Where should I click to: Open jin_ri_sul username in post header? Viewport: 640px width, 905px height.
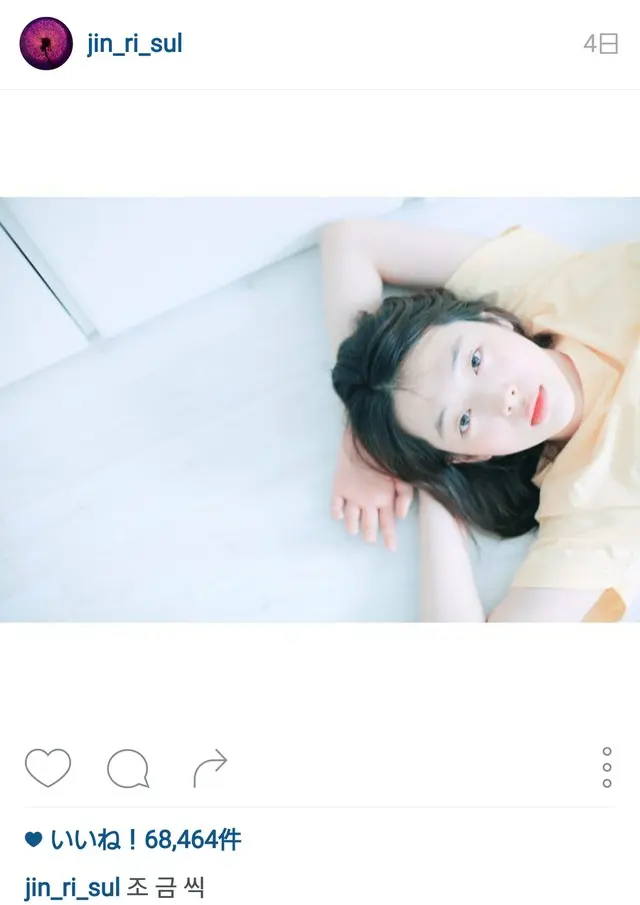click(x=135, y=44)
